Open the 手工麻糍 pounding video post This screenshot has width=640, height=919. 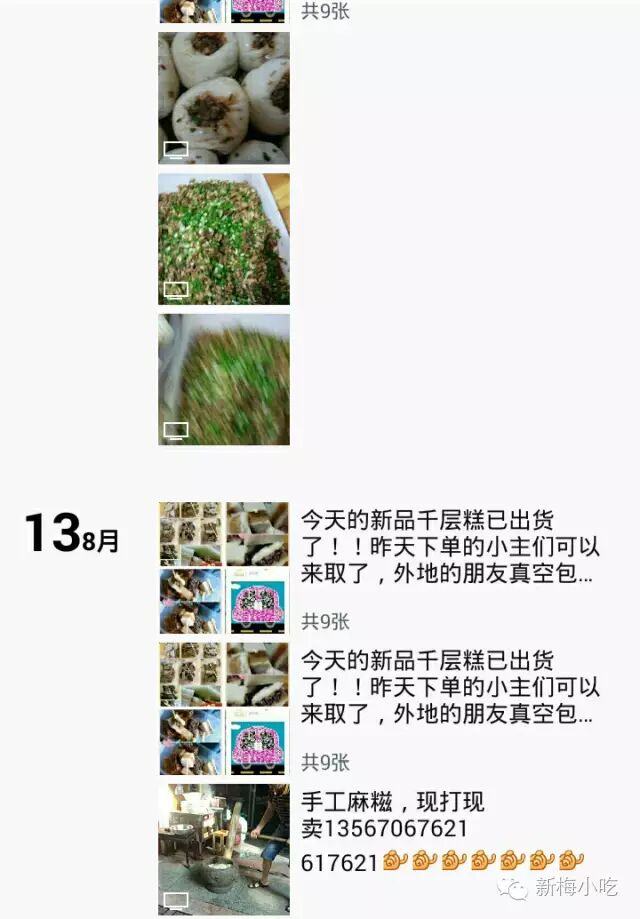[x=224, y=849]
